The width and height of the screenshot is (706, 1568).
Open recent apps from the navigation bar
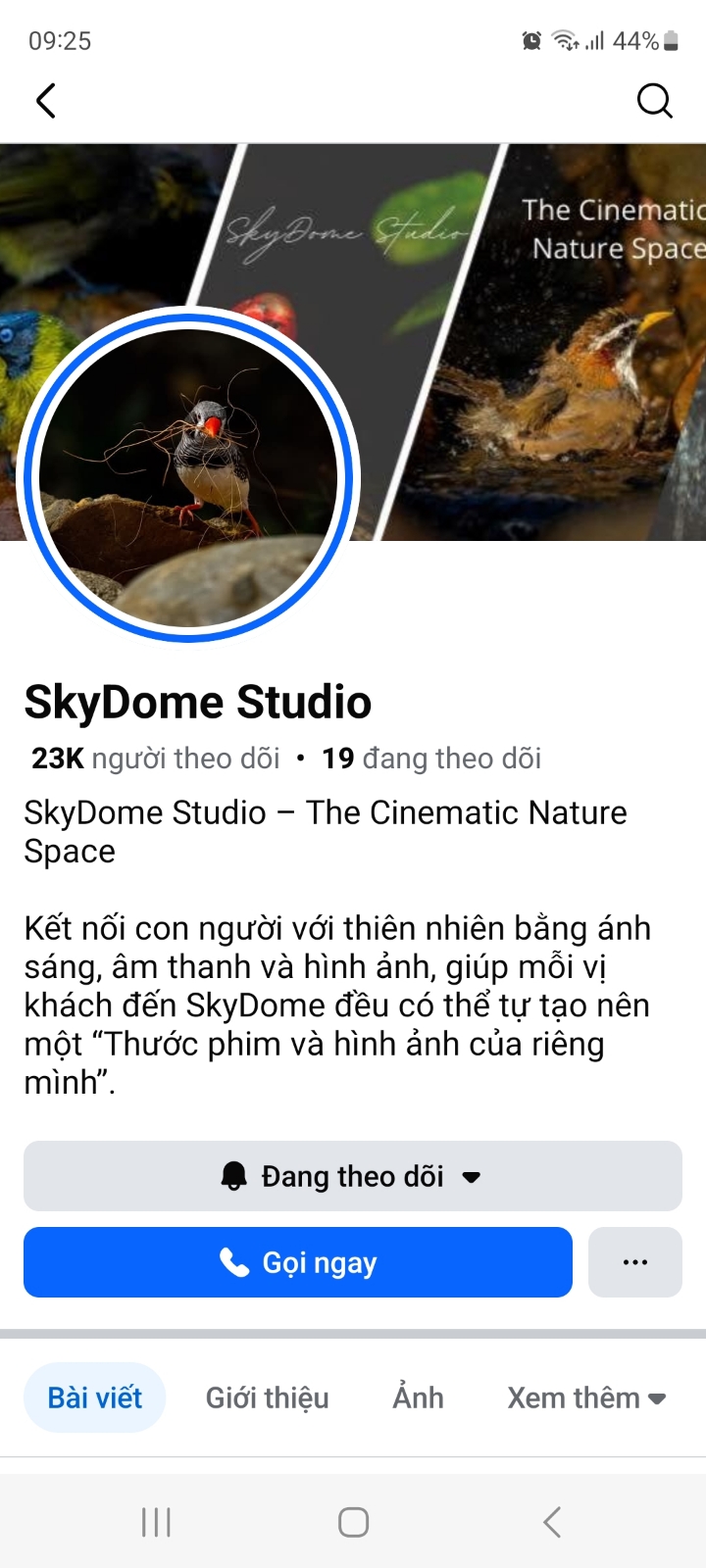(x=157, y=1522)
